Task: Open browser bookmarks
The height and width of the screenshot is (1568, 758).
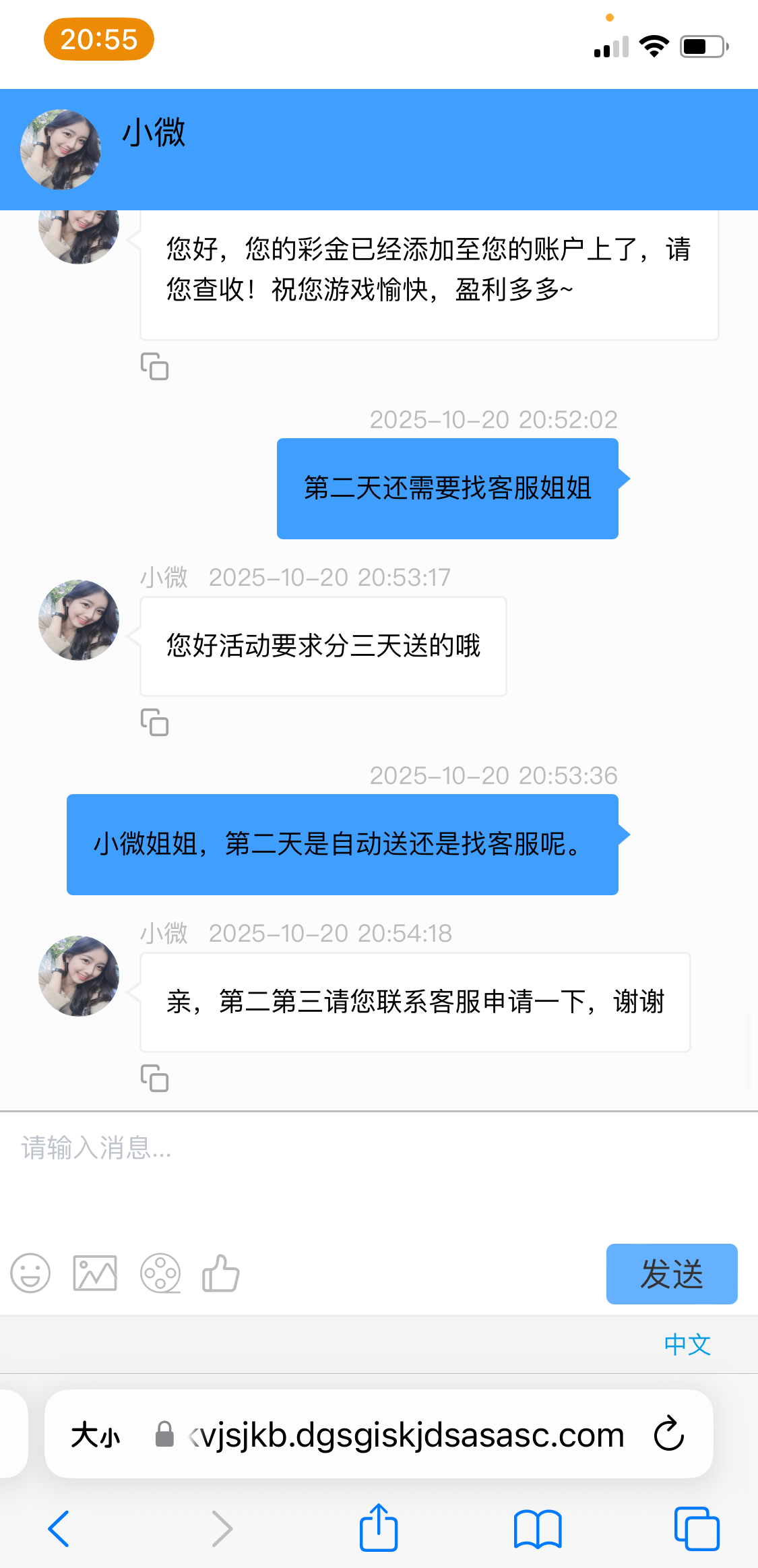Action: tap(537, 1529)
